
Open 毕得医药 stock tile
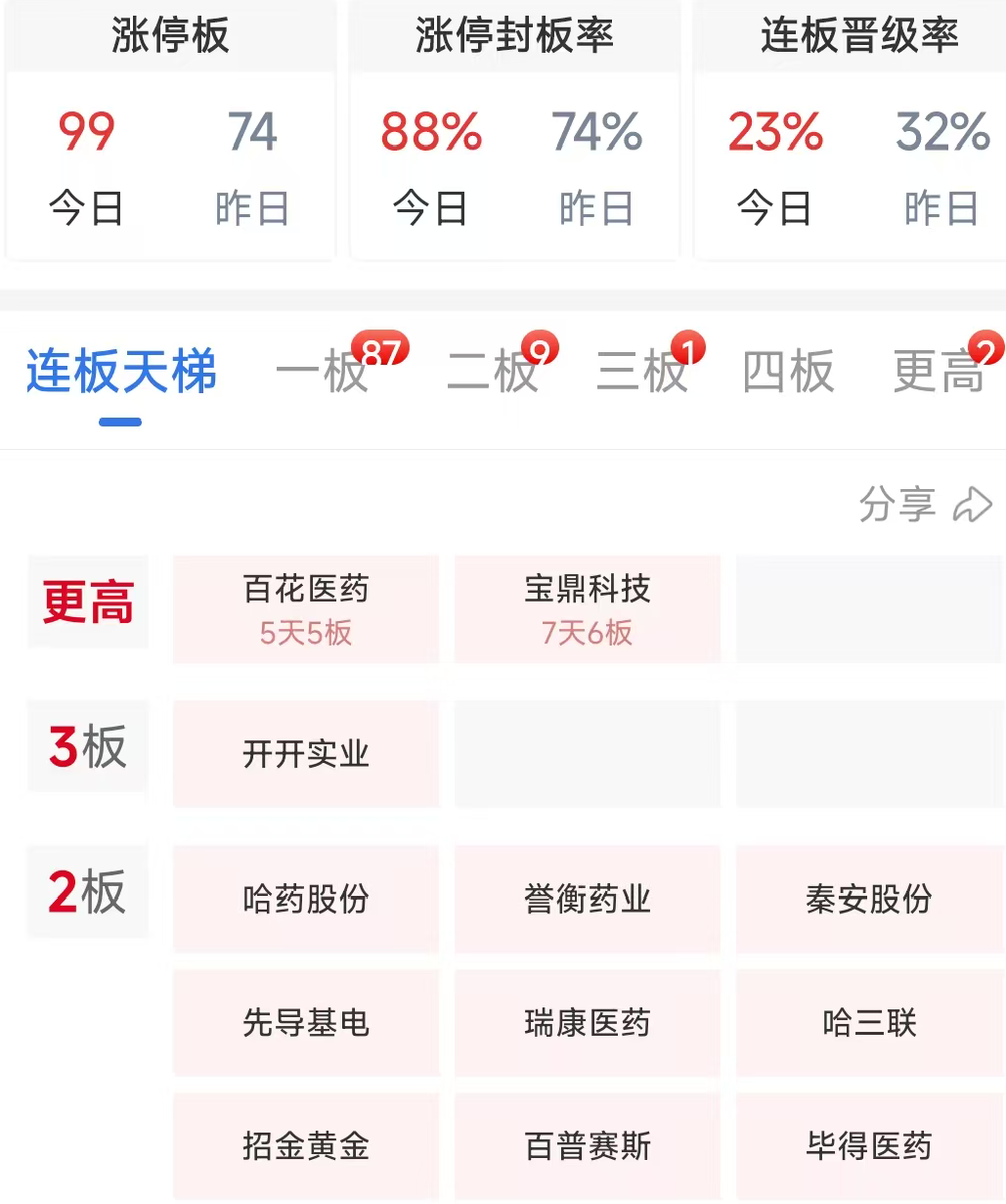869,1146
